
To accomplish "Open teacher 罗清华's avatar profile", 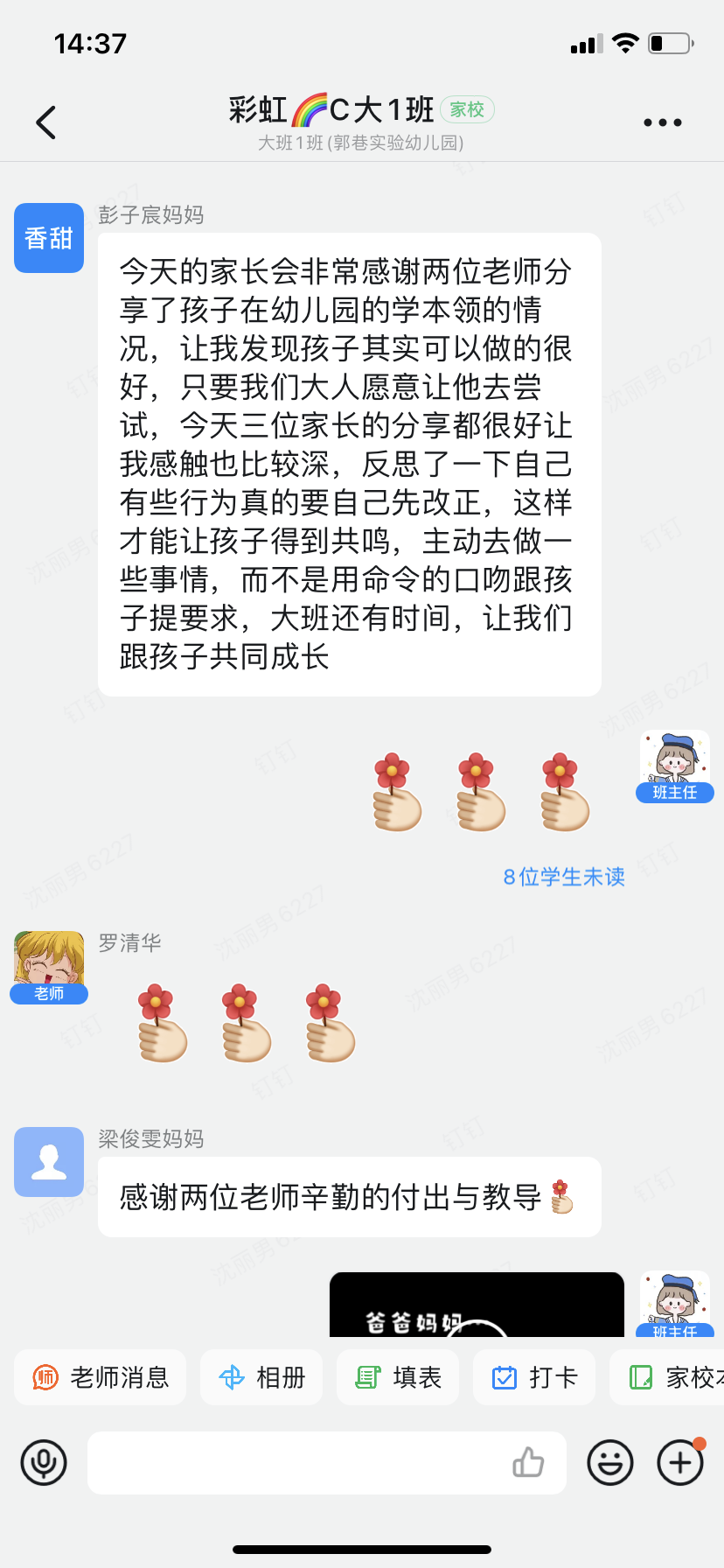I will point(49,964).
